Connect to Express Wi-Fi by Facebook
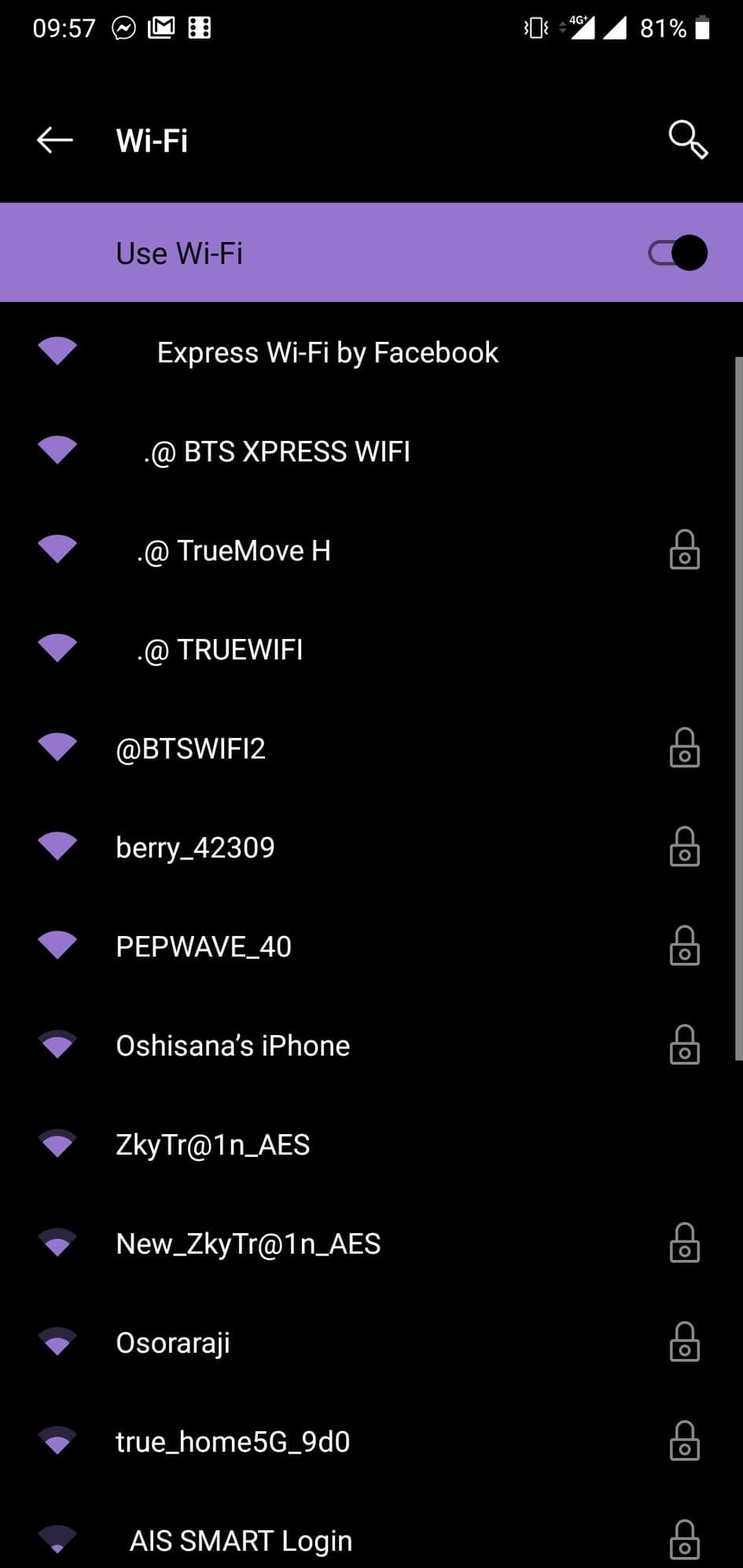This screenshot has width=743, height=1568. pyautogui.click(x=327, y=353)
